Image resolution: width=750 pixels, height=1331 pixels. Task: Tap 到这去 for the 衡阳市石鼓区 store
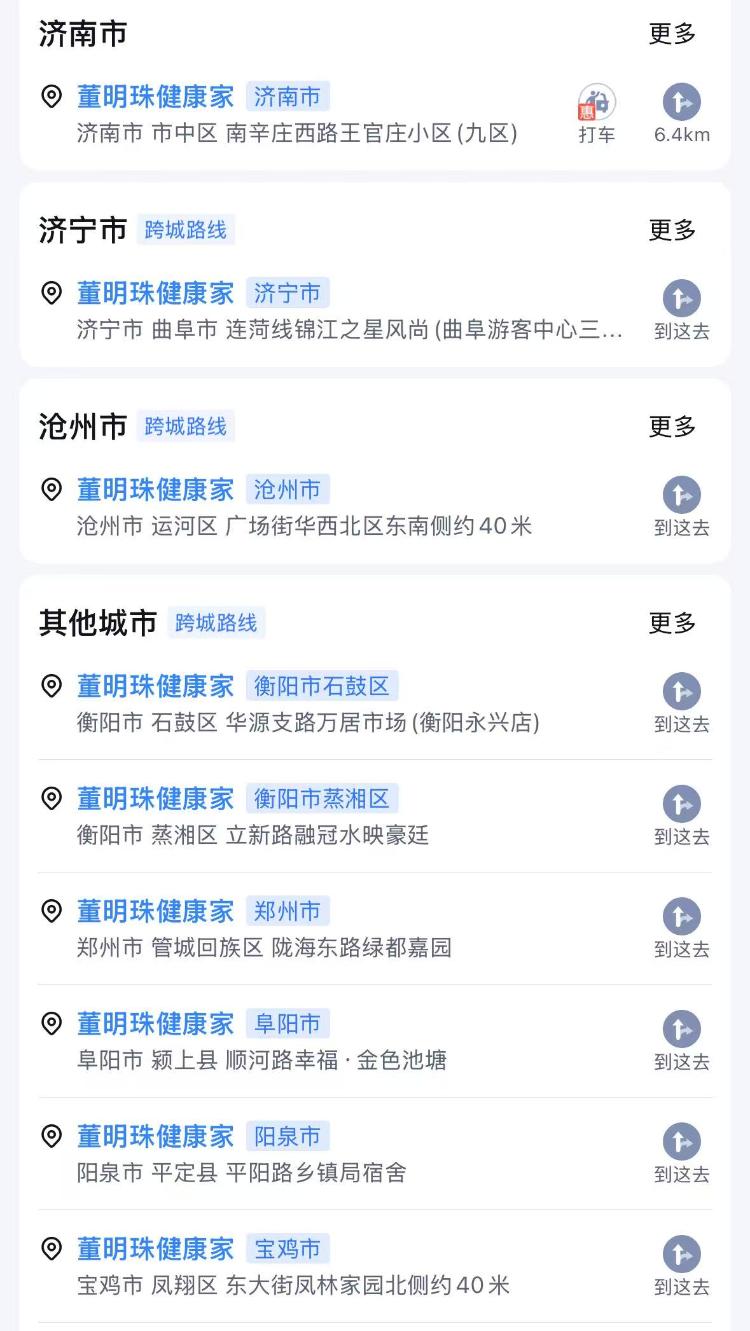[681, 703]
